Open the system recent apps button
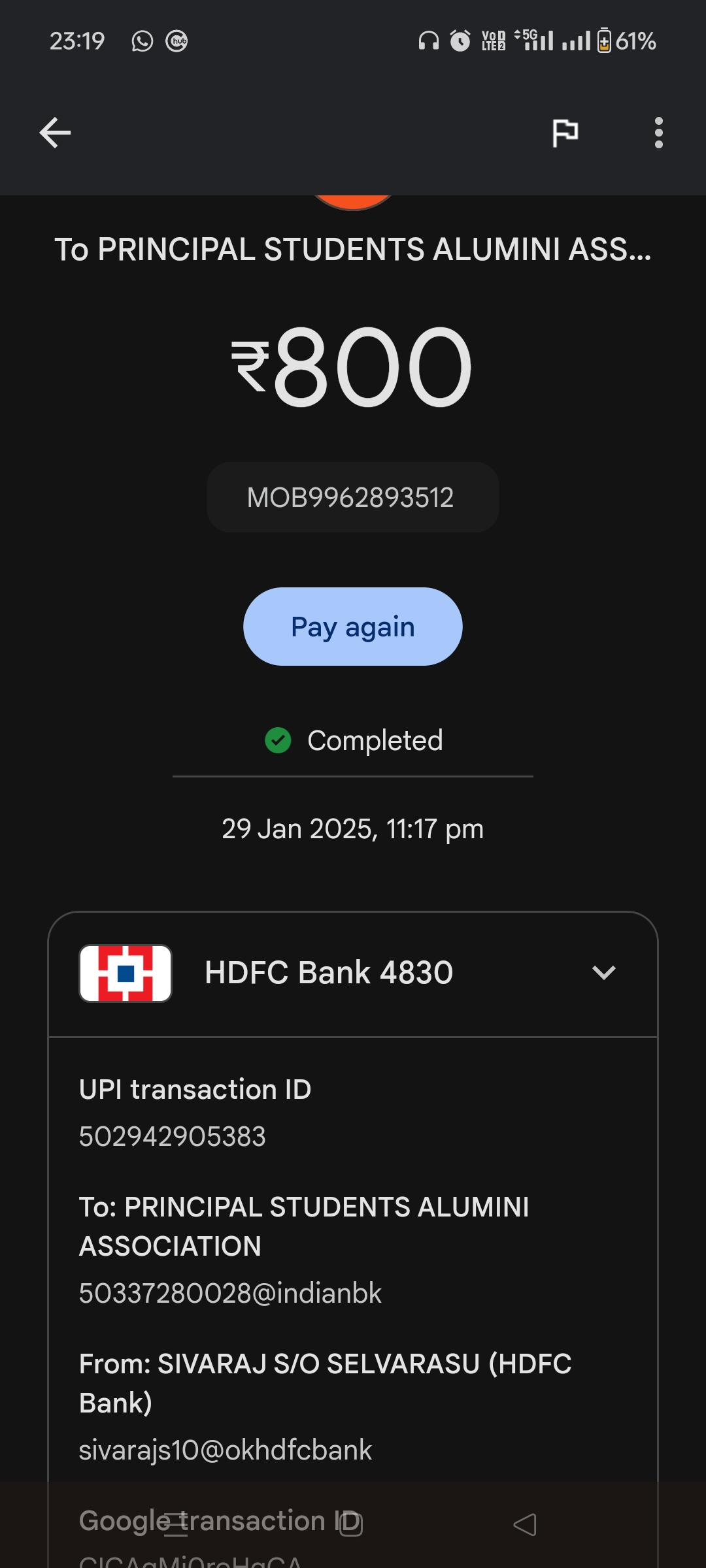Screen dimensions: 706x1568 [176, 1524]
